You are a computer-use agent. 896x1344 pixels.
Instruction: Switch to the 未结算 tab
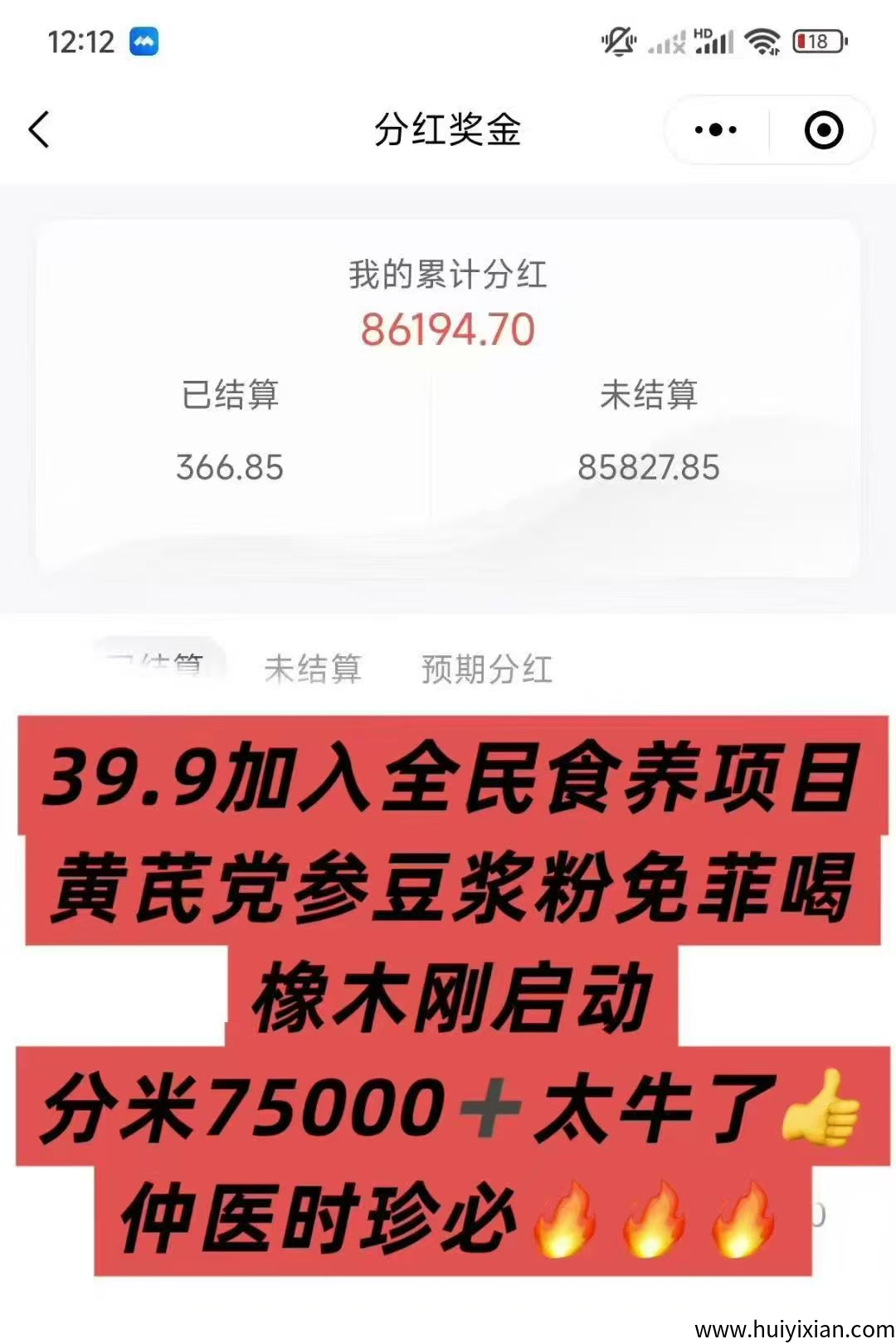click(313, 669)
